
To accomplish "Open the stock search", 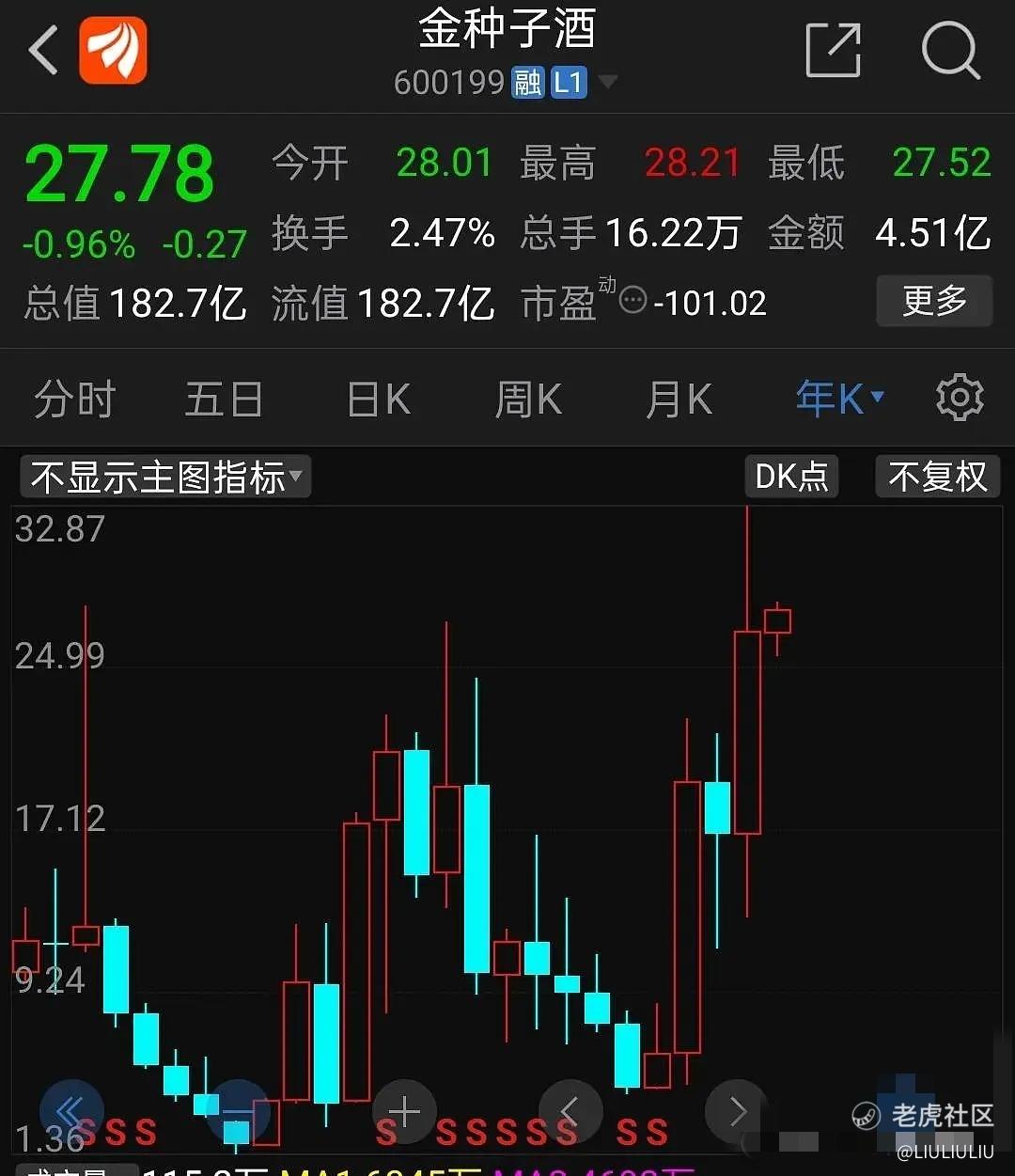I will coord(950,50).
